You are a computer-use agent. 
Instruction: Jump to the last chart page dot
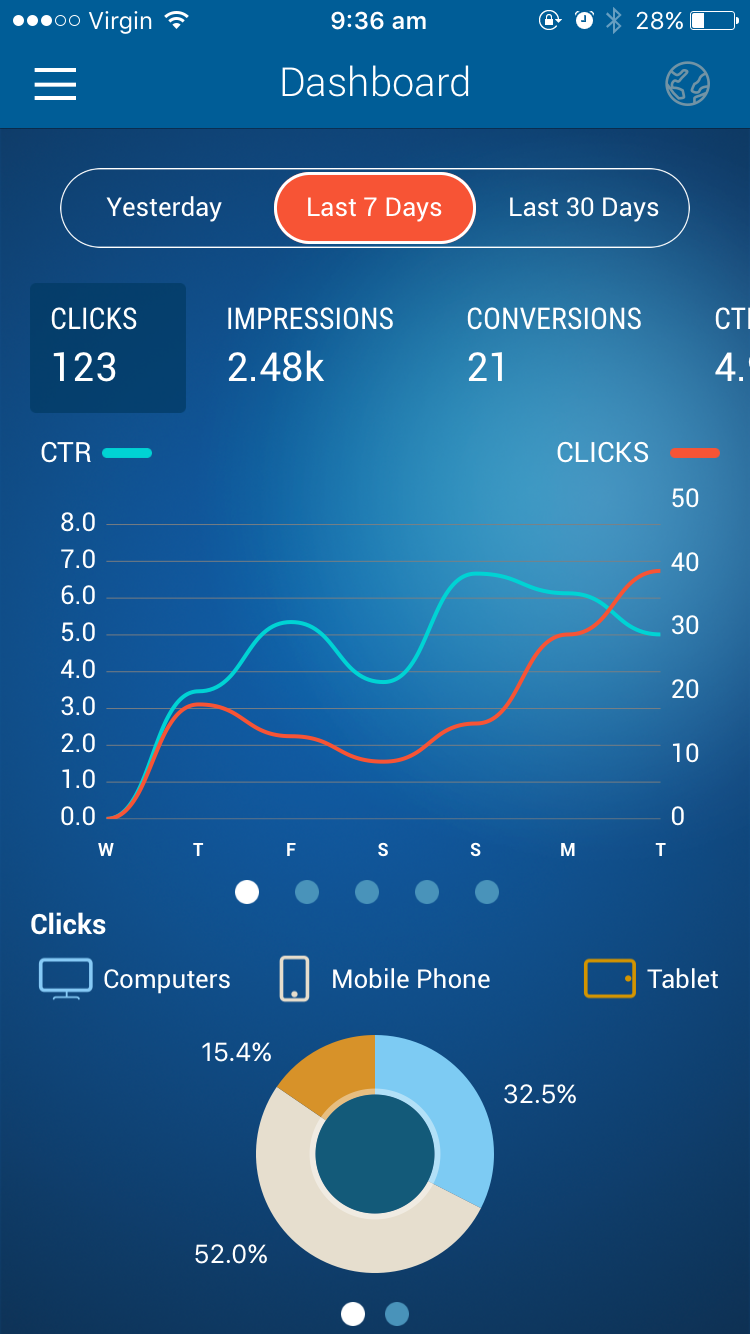(487, 892)
